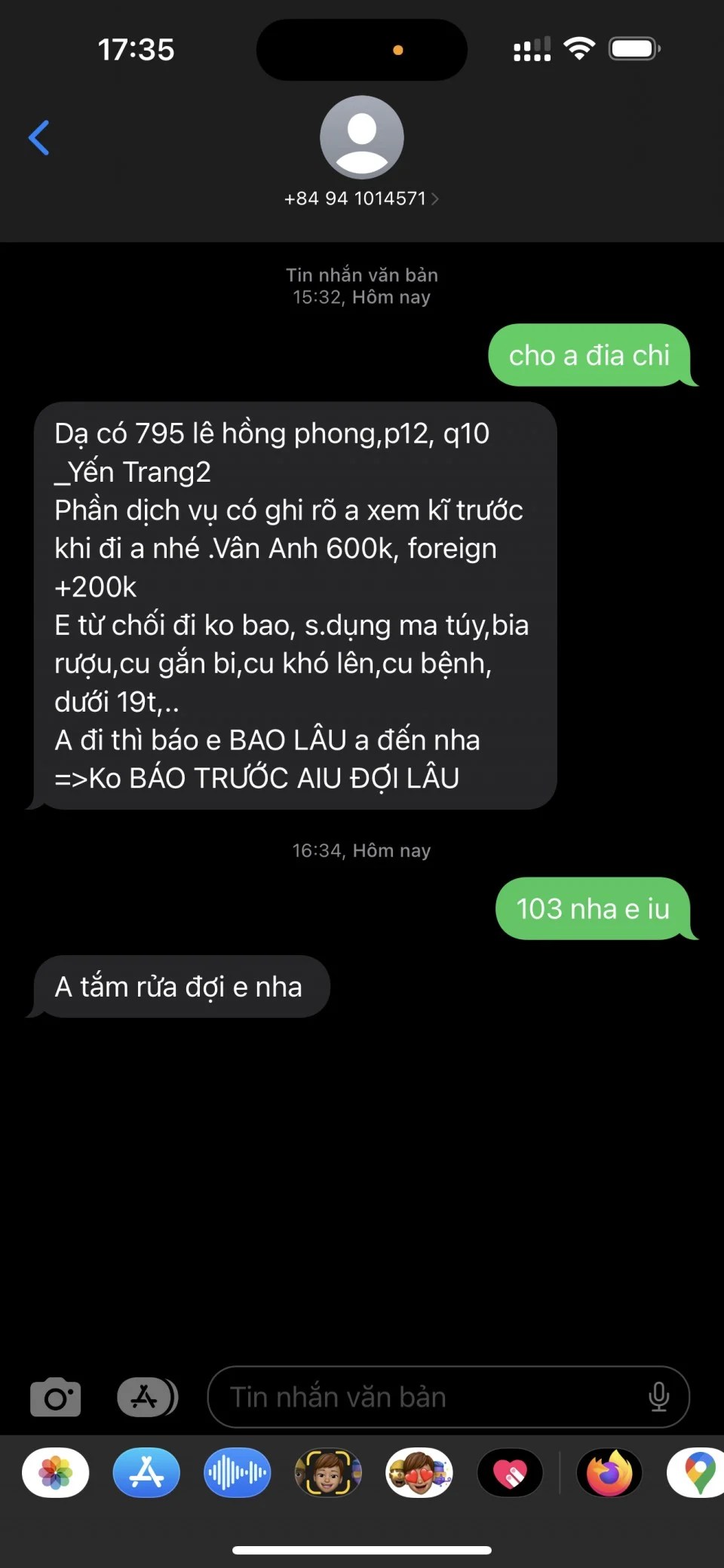This screenshot has width=724, height=1568.
Task: Start dictation with the microphone icon
Action: pos(658,1397)
